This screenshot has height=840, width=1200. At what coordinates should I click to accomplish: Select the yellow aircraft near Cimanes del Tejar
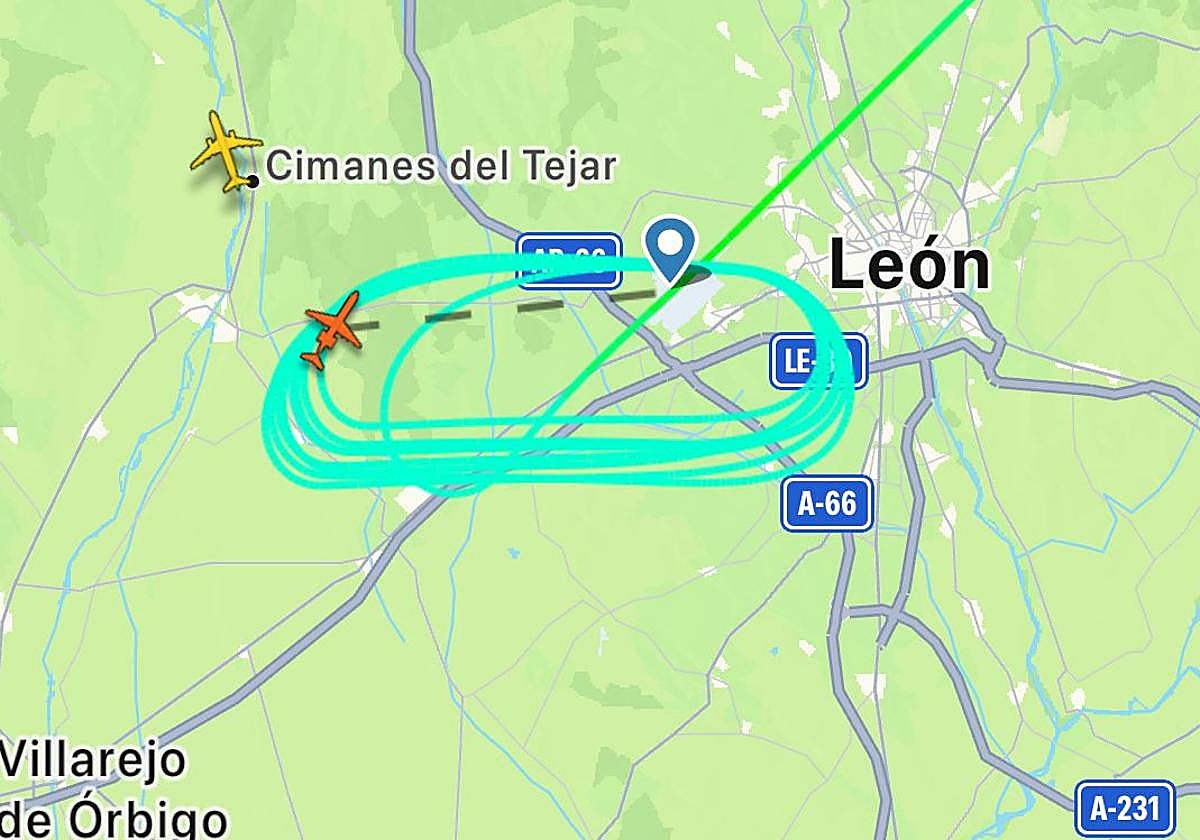[x=225, y=152]
